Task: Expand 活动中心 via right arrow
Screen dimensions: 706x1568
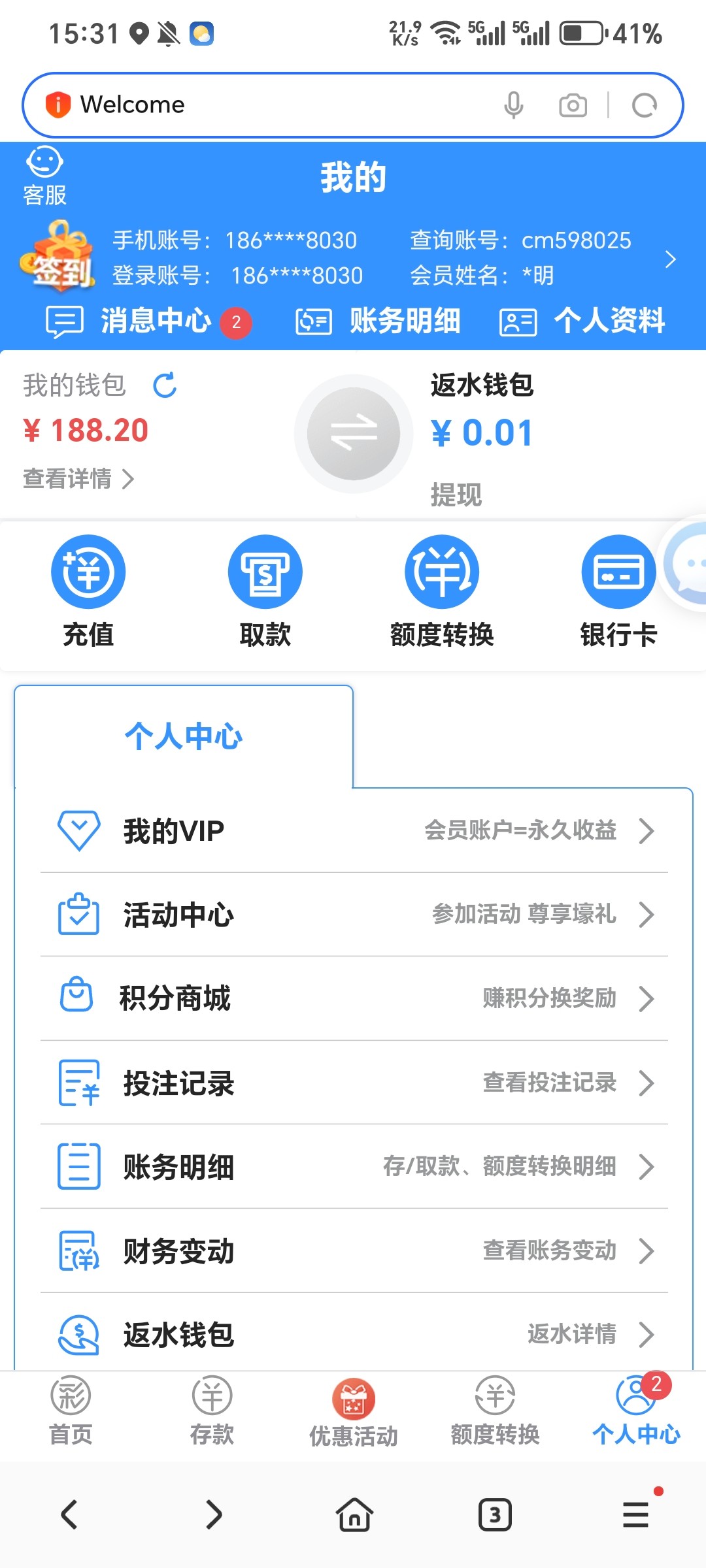Action: point(648,915)
